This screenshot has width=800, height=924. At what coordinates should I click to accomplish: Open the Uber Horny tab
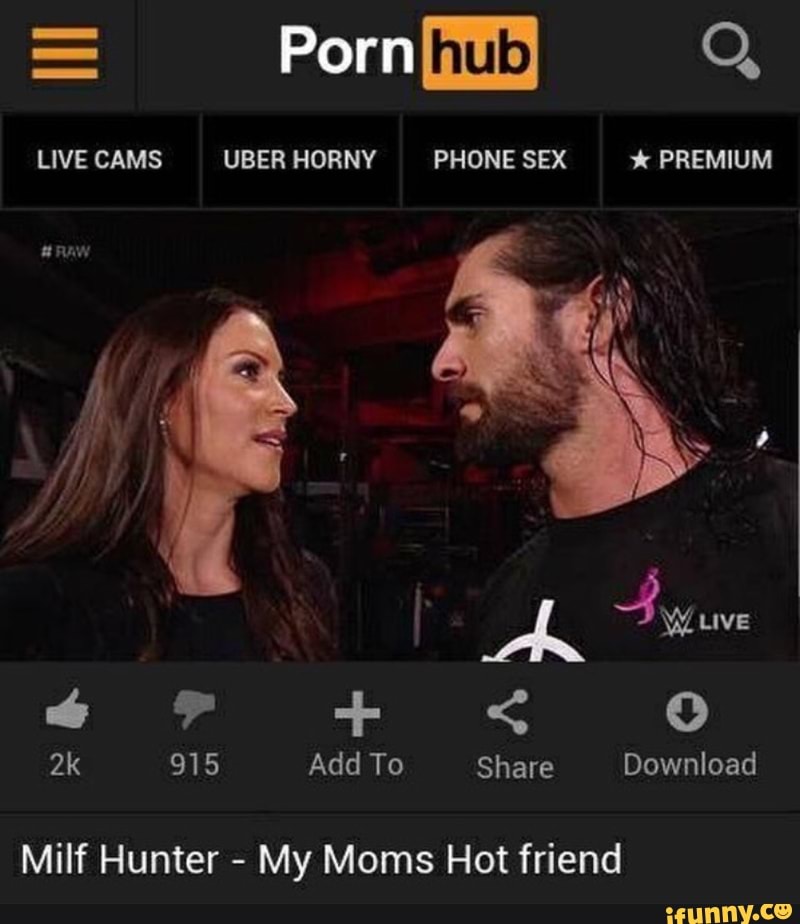(300, 160)
